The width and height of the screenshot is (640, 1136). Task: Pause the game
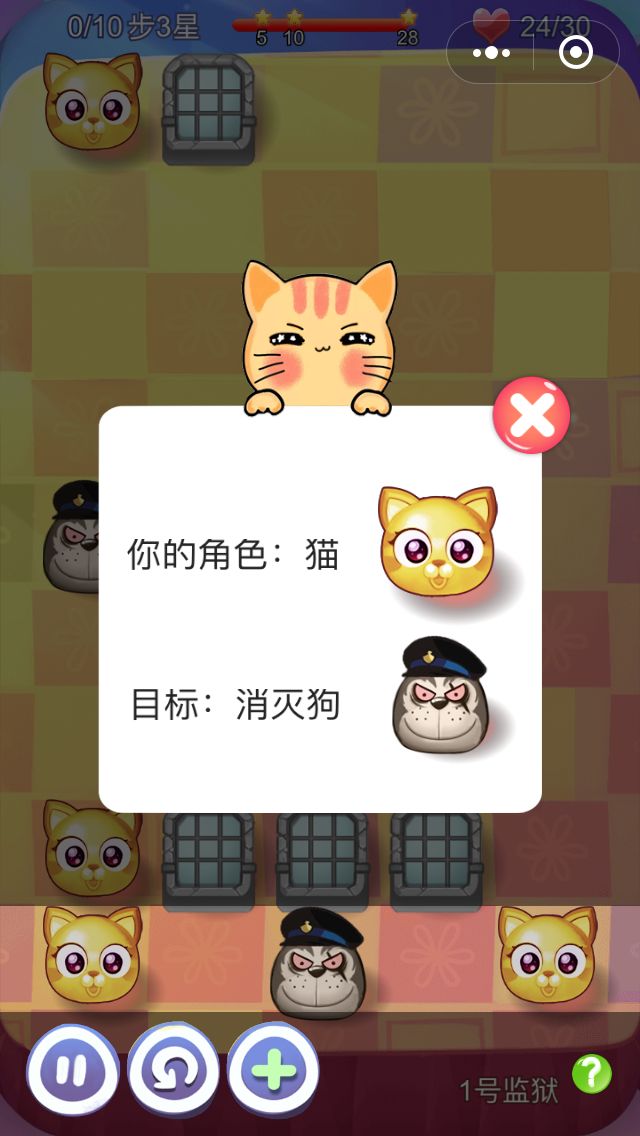click(72, 1071)
